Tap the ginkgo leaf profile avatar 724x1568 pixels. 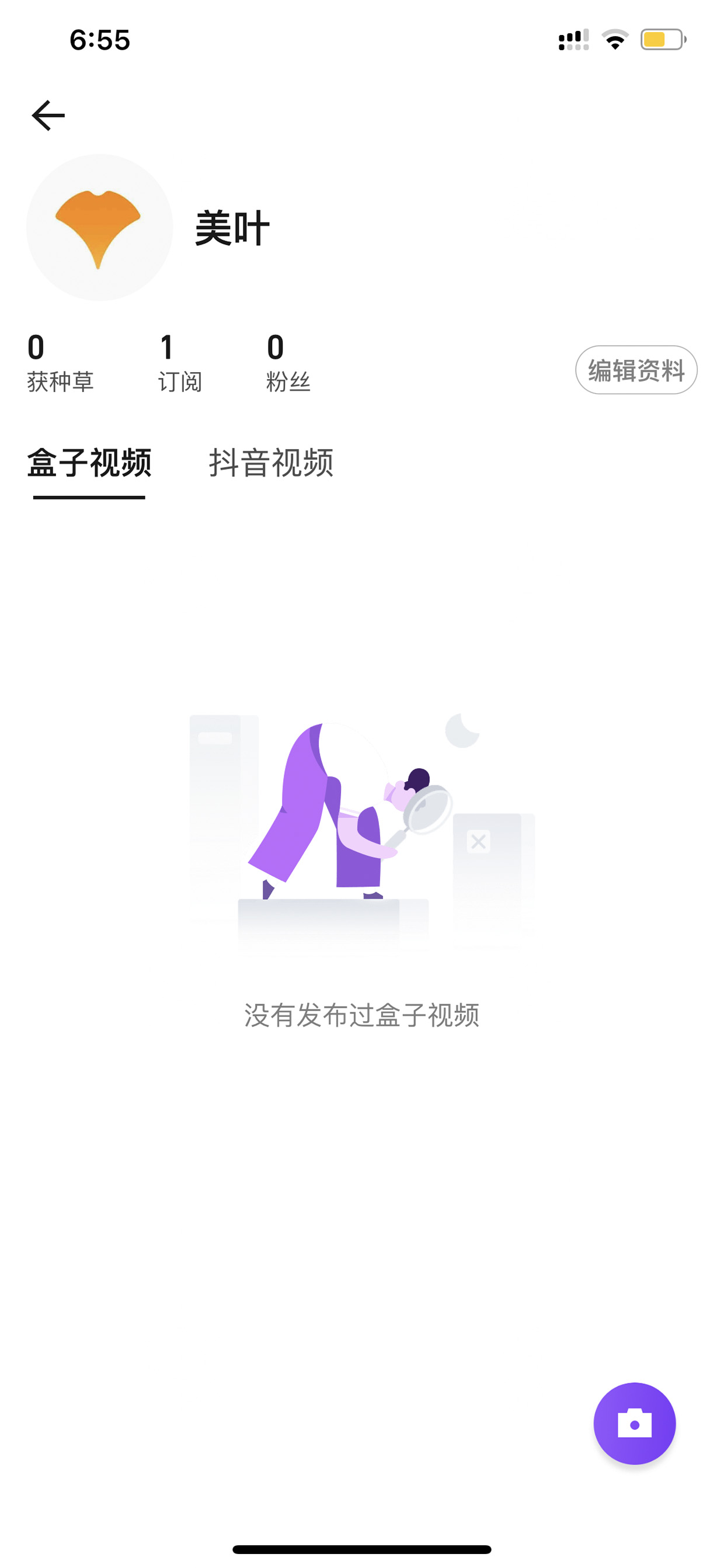click(x=100, y=227)
